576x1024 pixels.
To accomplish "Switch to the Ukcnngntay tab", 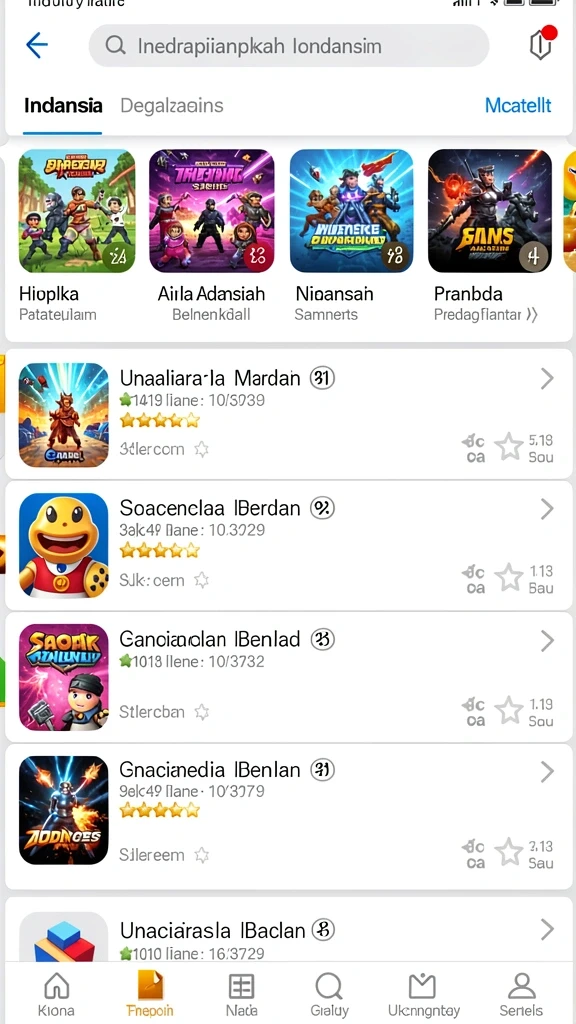I will tap(424, 995).
